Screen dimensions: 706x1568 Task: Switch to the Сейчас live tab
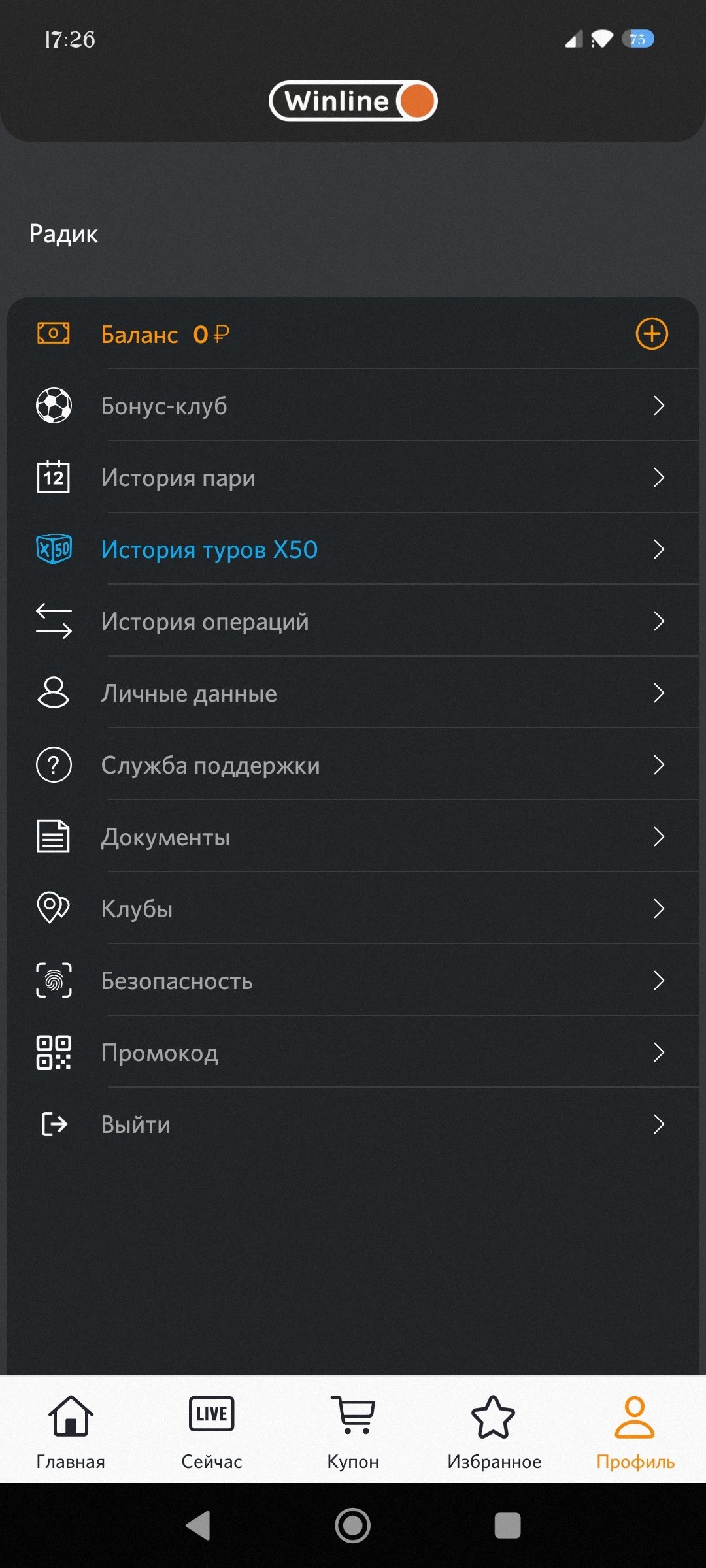(x=212, y=1431)
